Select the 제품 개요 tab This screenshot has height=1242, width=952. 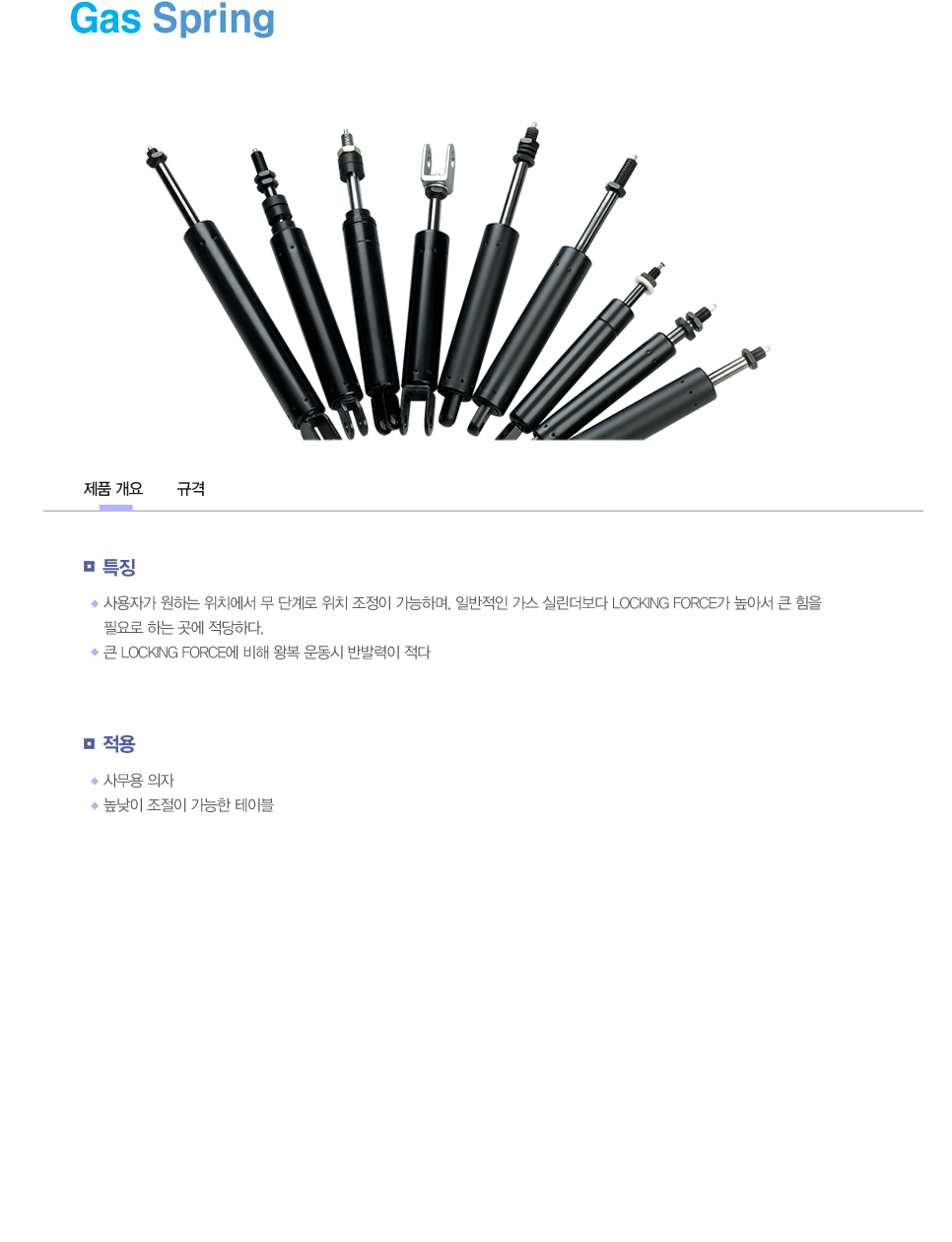click(113, 489)
